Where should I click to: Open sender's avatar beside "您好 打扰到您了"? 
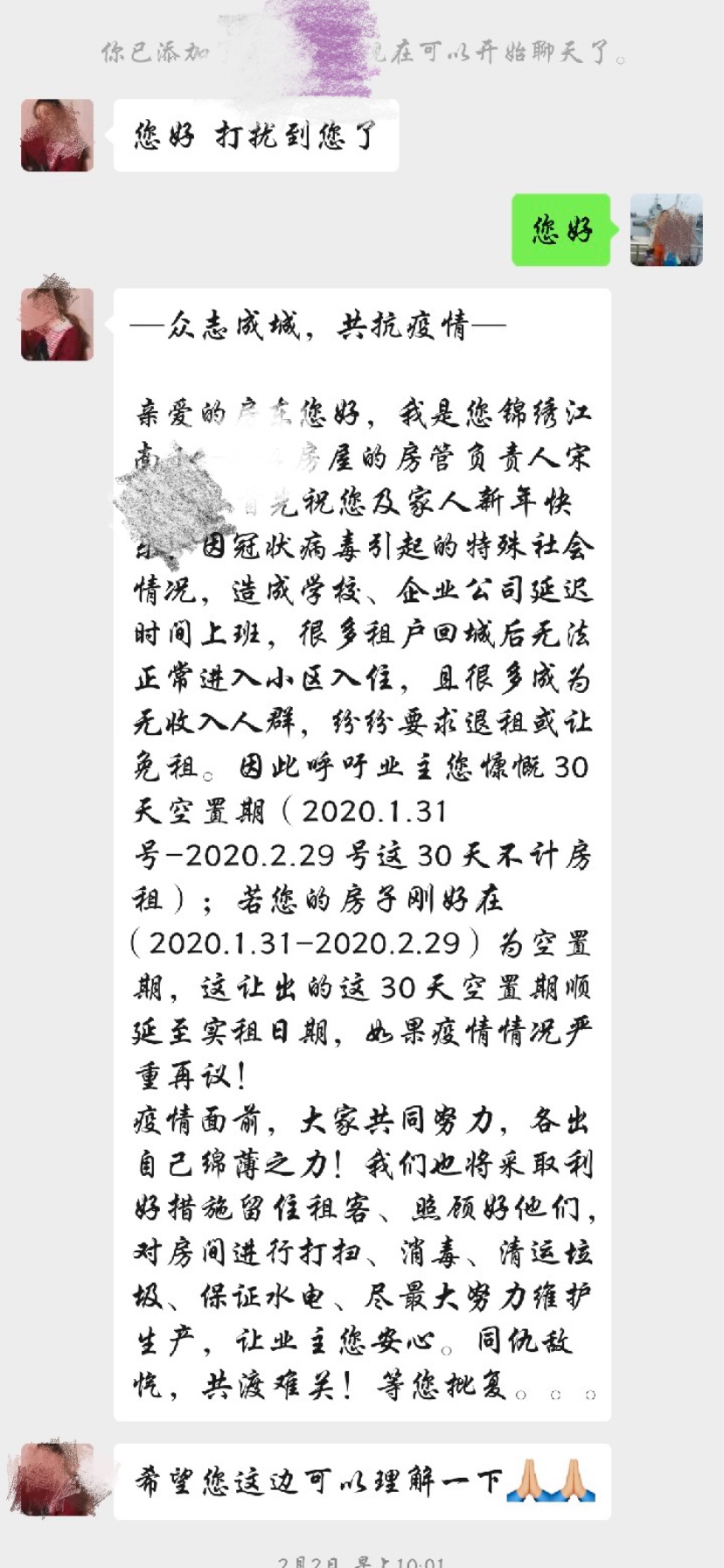57,136
